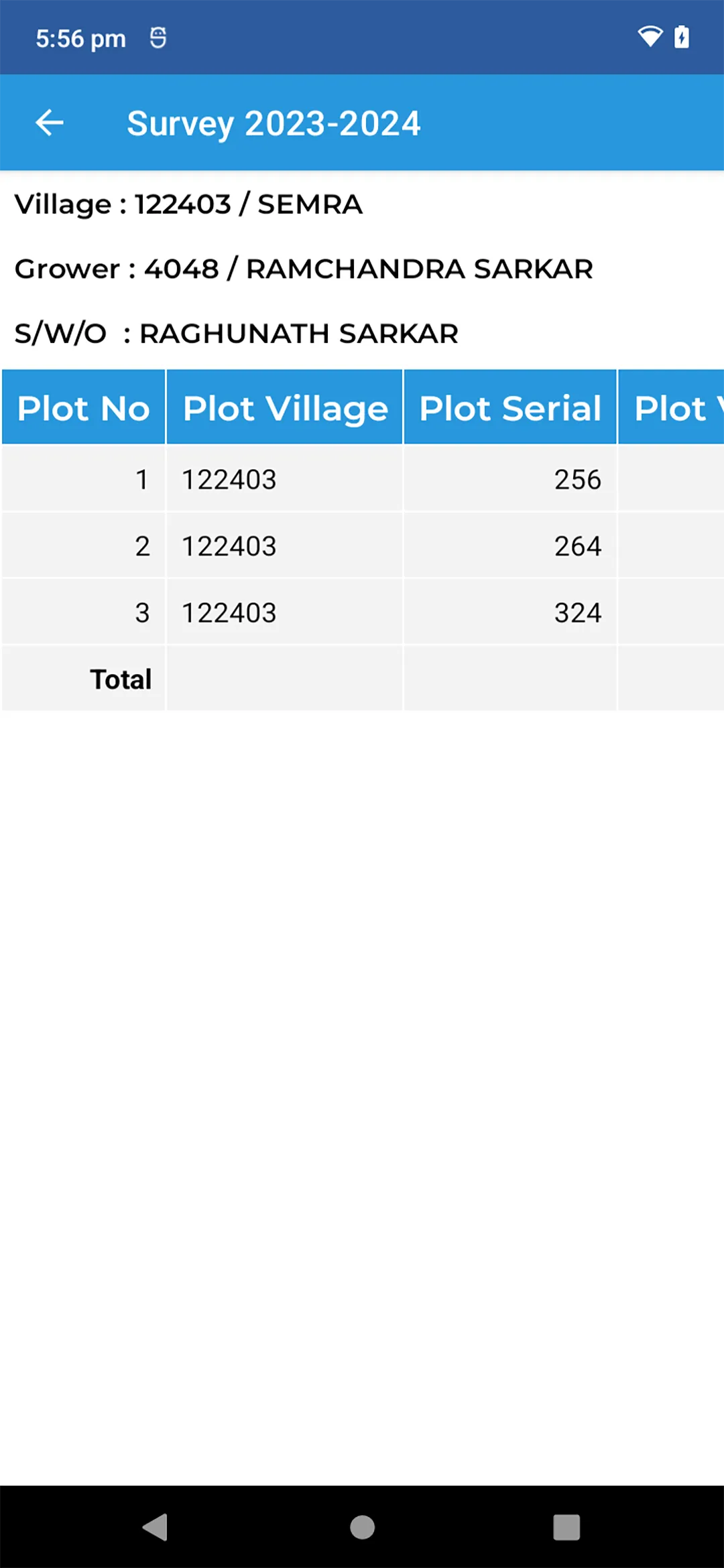Viewport: 724px width, 1568px height.
Task: Tap the battery status icon
Action: (682, 38)
